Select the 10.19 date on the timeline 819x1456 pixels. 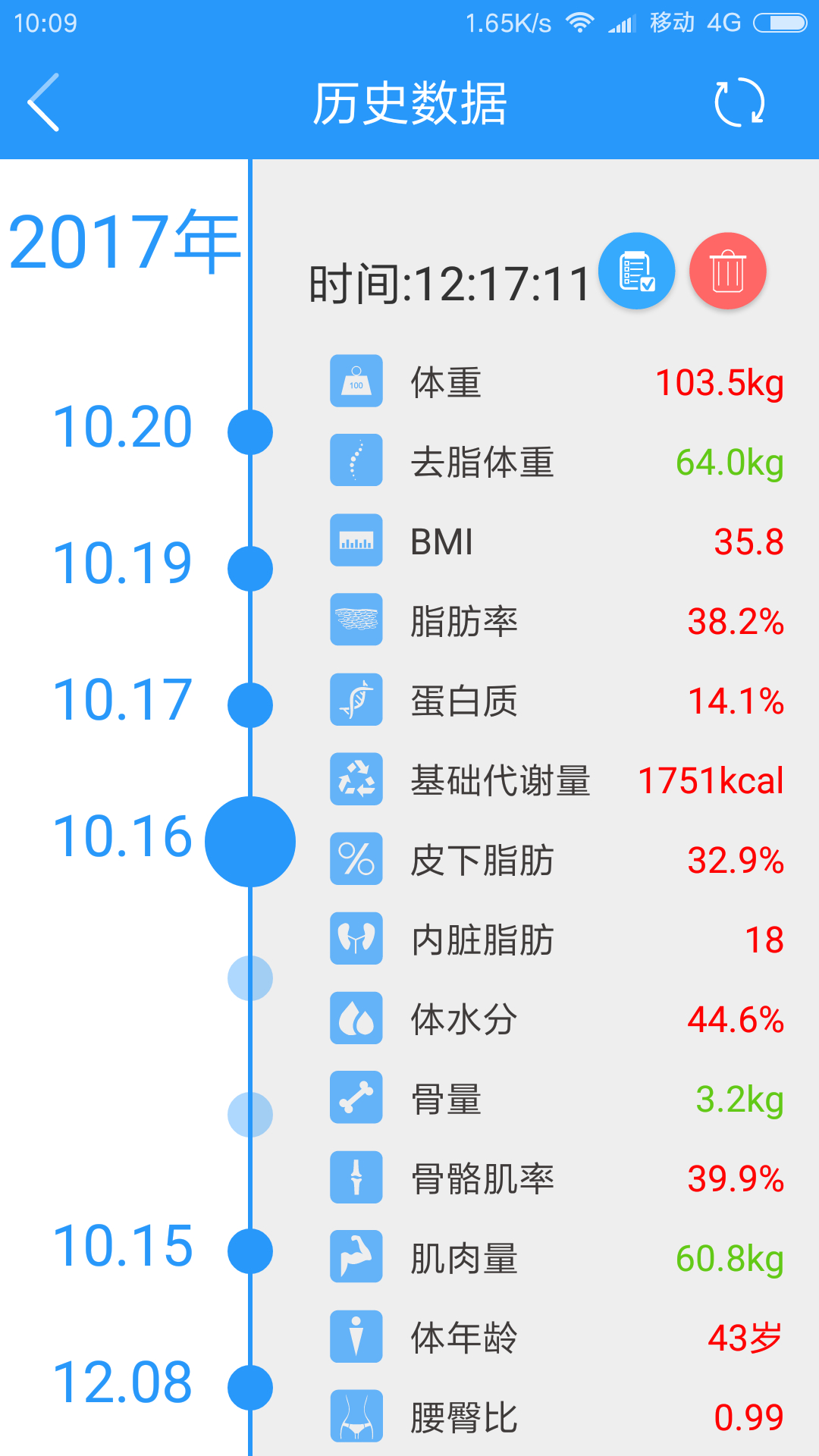123,563
